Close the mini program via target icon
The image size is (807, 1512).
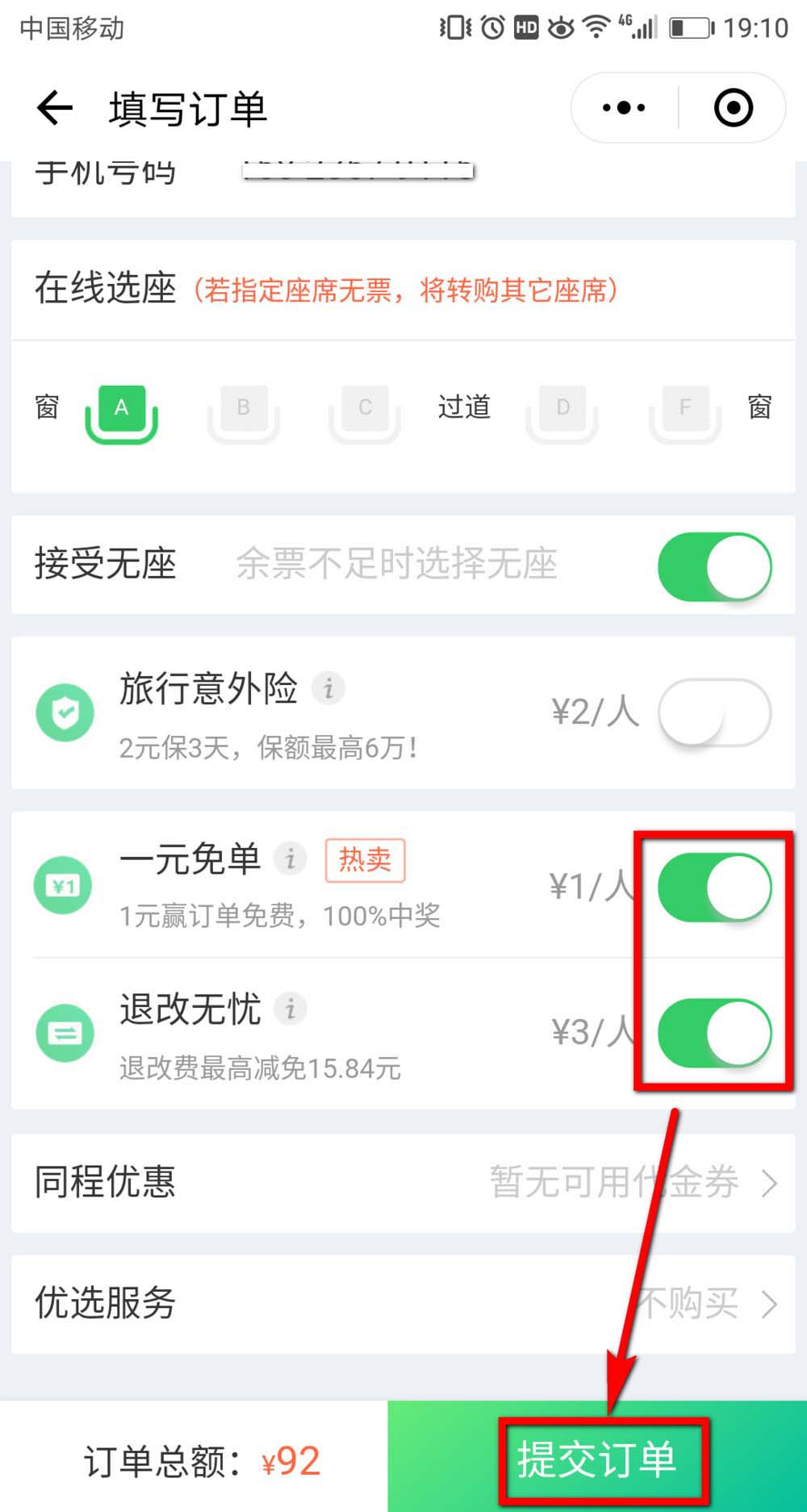click(x=733, y=108)
